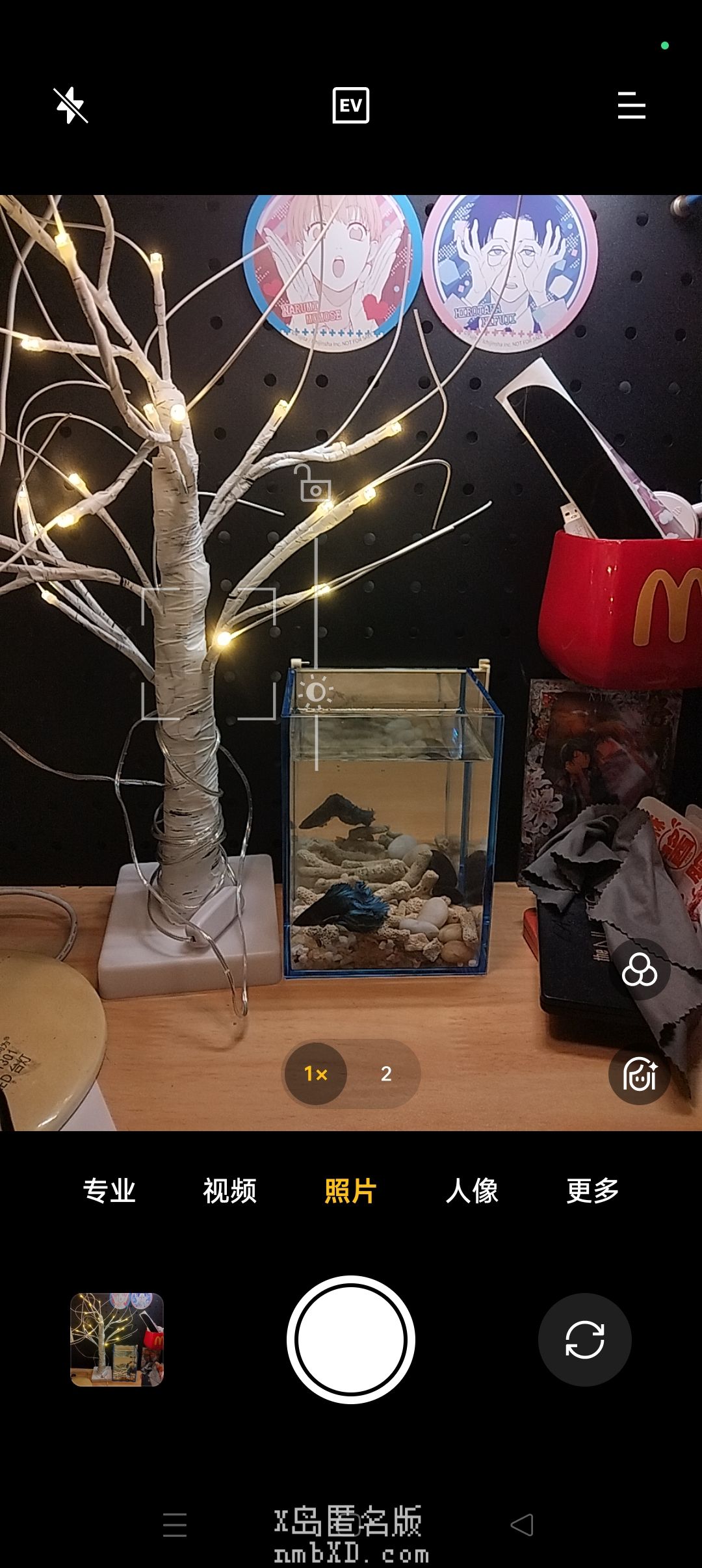The width and height of the screenshot is (702, 1568).
Task: Open the camera settings menu
Action: point(631,105)
